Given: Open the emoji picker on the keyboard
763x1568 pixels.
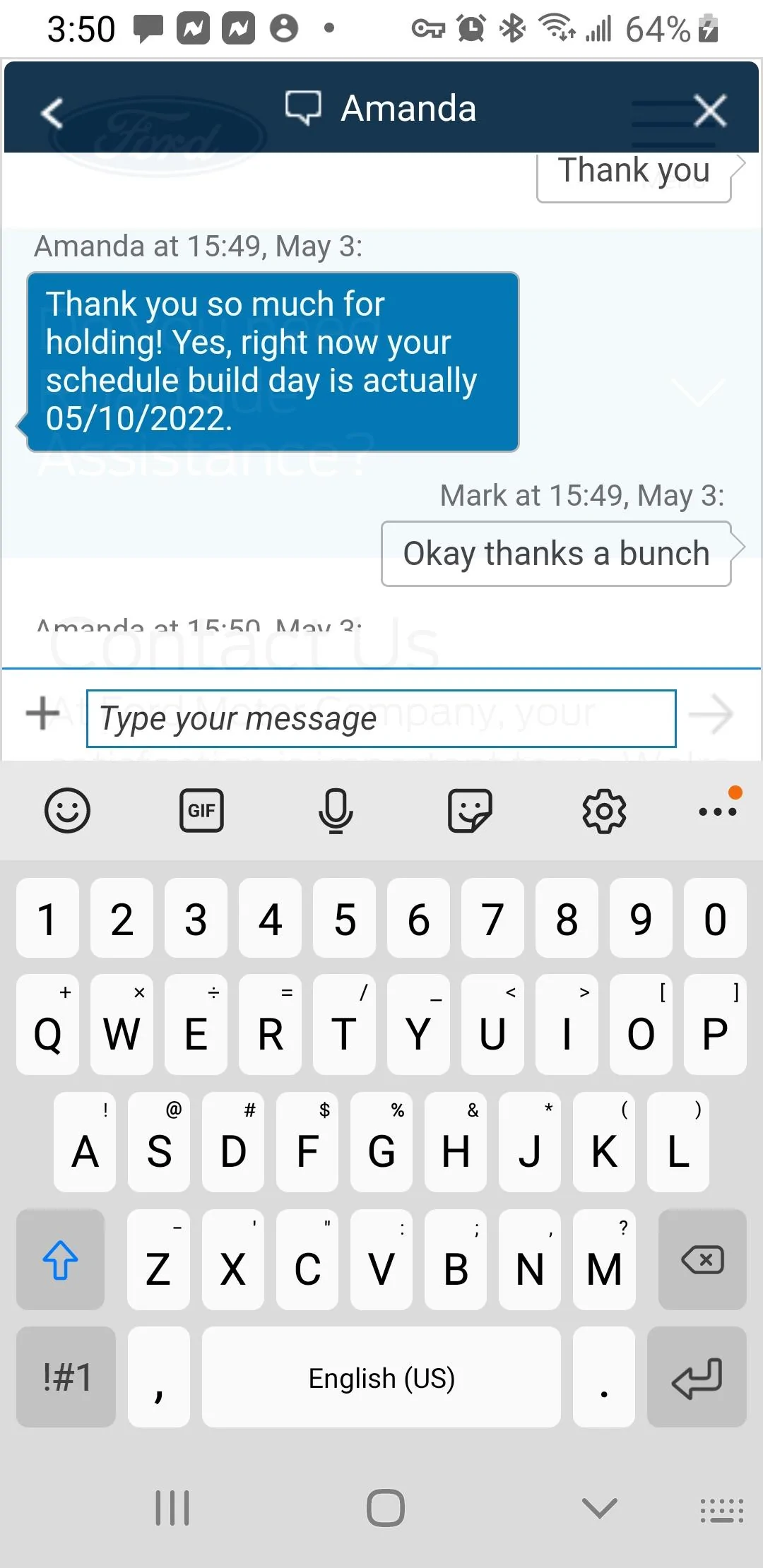Looking at the screenshot, I should (67, 811).
